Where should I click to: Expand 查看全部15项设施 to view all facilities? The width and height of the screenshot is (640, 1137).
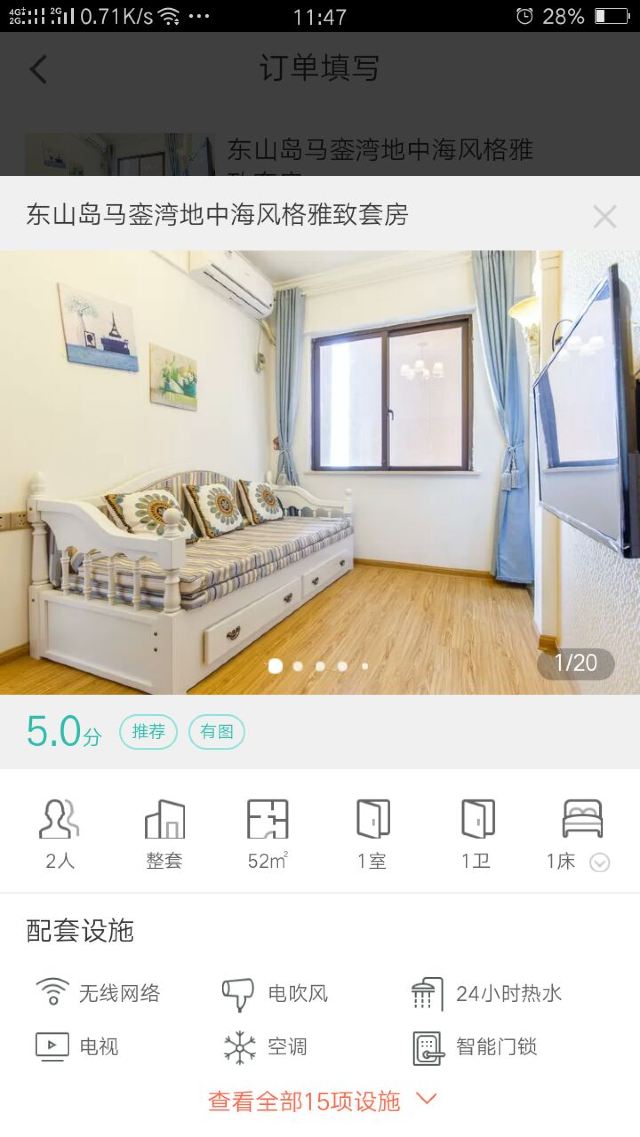click(x=323, y=1101)
